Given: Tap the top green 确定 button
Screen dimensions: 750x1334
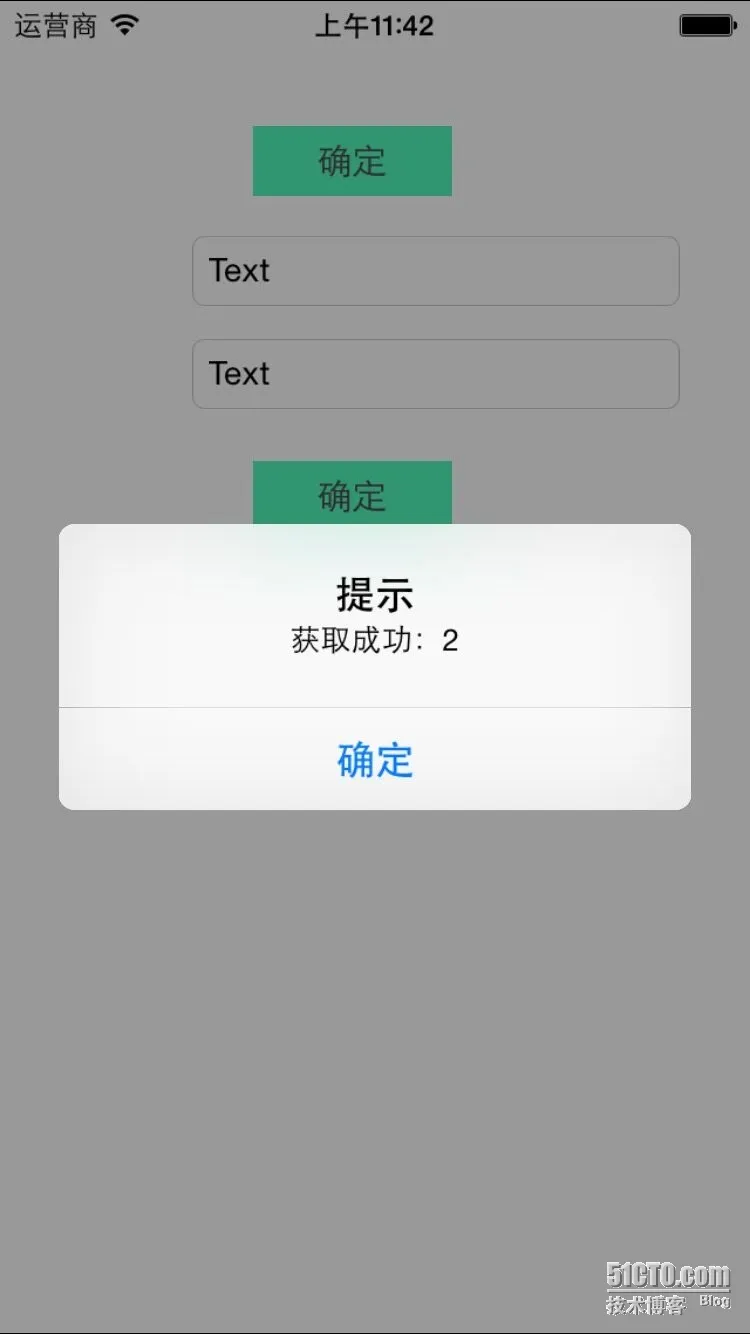Looking at the screenshot, I should [352, 161].
